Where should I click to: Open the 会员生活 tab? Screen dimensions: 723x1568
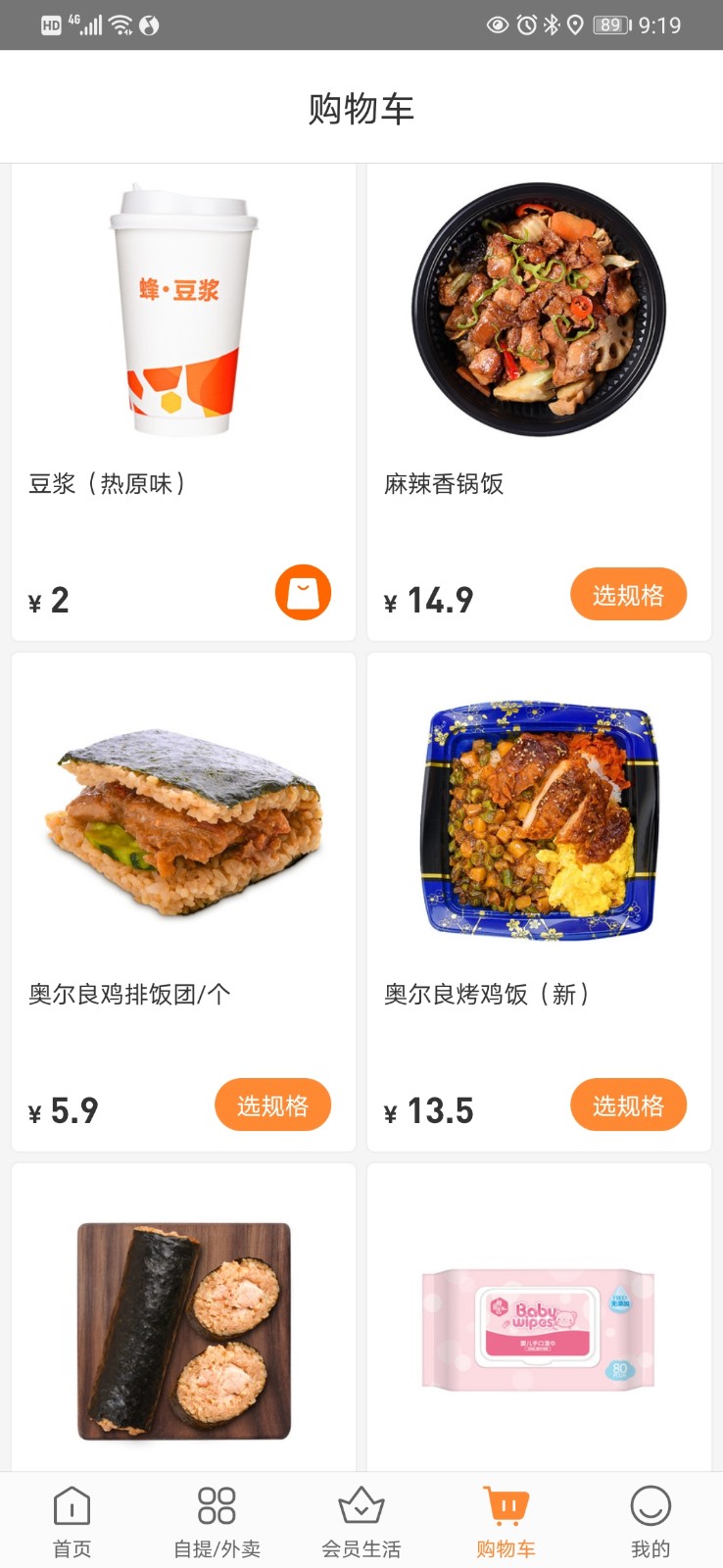click(361, 1521)
